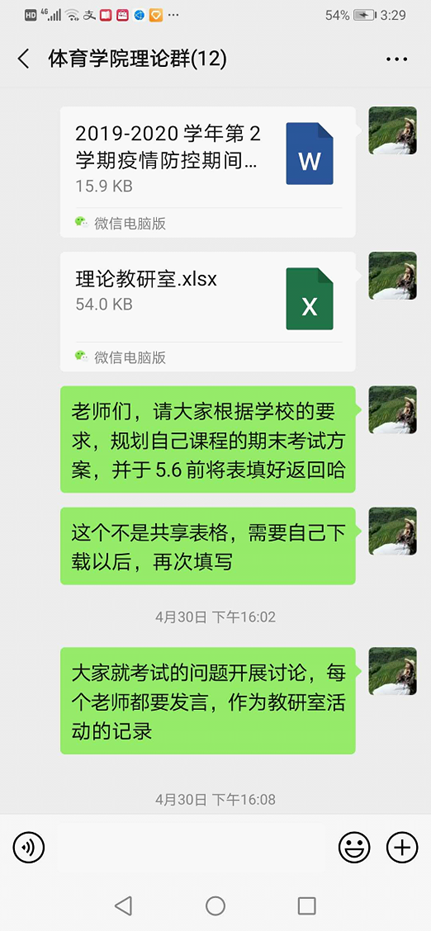Open the 2019-2020 学年 Word document
431x931 pixels.
208,172
